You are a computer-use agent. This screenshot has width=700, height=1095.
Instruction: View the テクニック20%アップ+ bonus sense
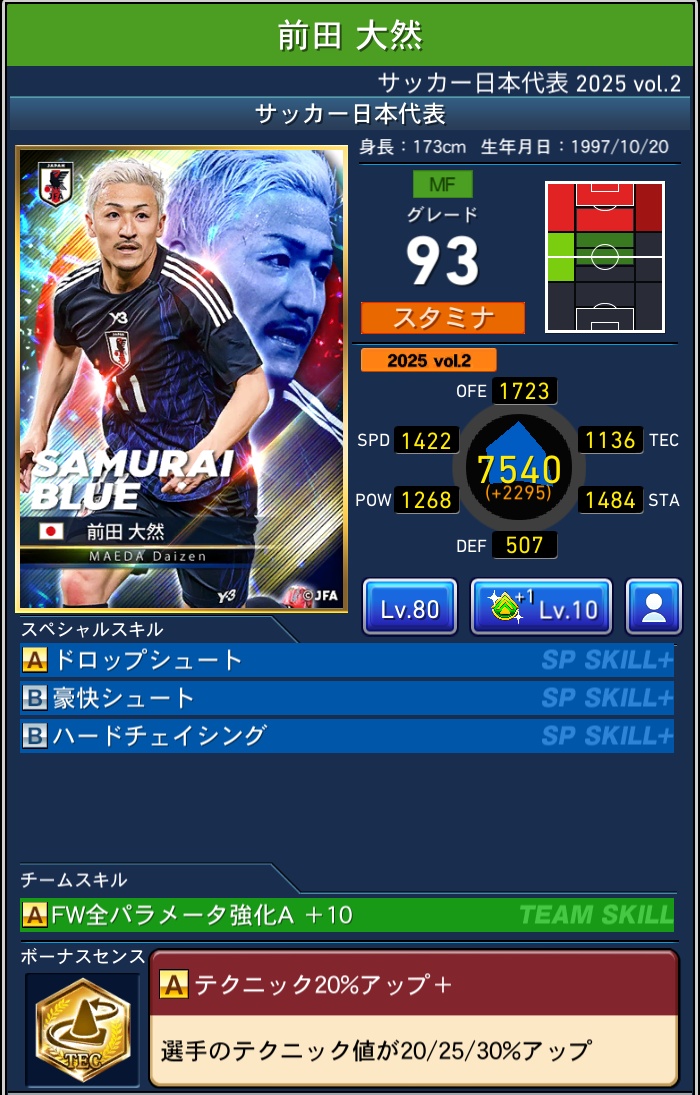point(413,1018)
